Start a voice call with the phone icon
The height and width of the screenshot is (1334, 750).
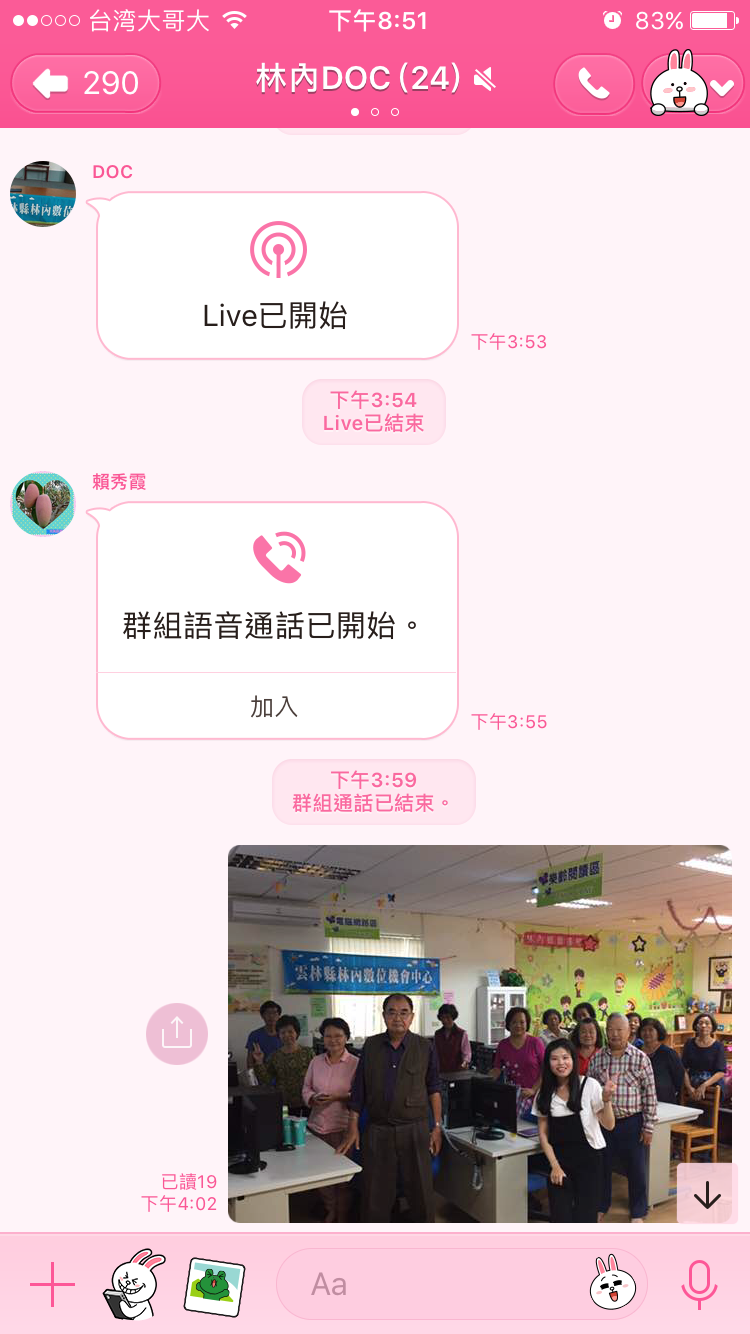pos(594,84)
